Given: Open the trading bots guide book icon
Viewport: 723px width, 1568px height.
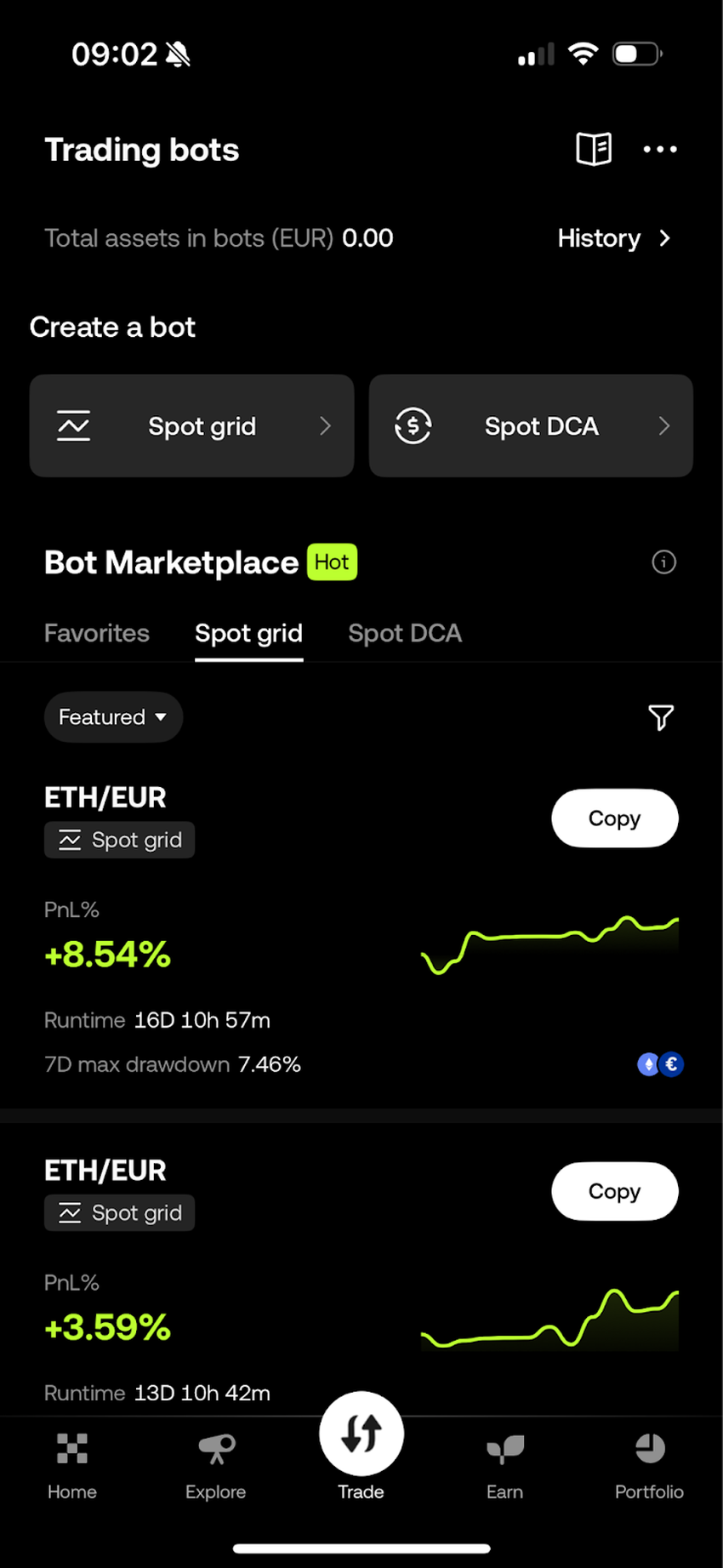Looking at the screenshot, I should click(593, 150).
